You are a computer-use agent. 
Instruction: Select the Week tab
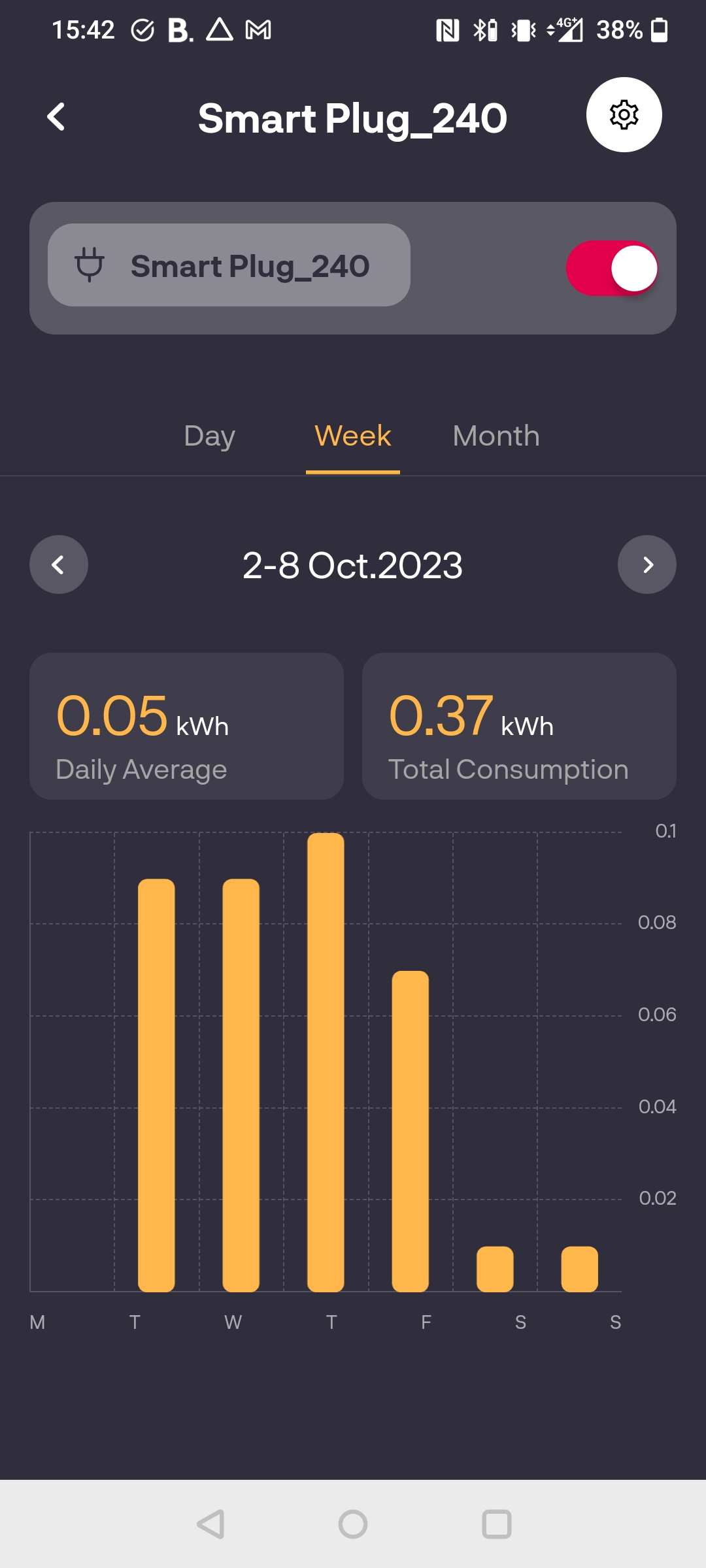pyautogui.click(x=353, y=436)
